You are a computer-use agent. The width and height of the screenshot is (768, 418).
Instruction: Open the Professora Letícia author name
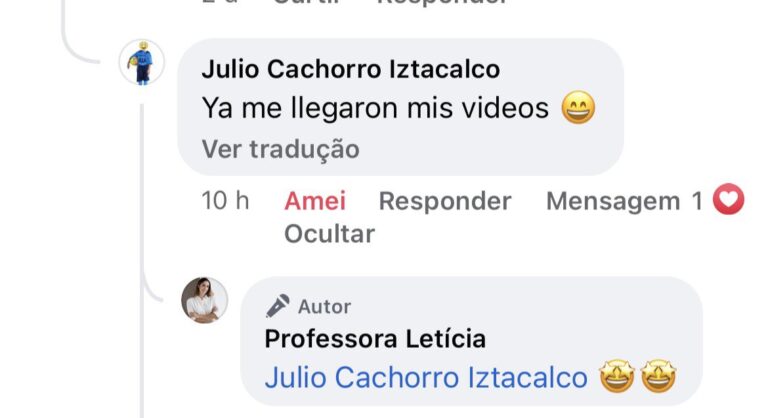pyautogui.click(x=375, y=339)
